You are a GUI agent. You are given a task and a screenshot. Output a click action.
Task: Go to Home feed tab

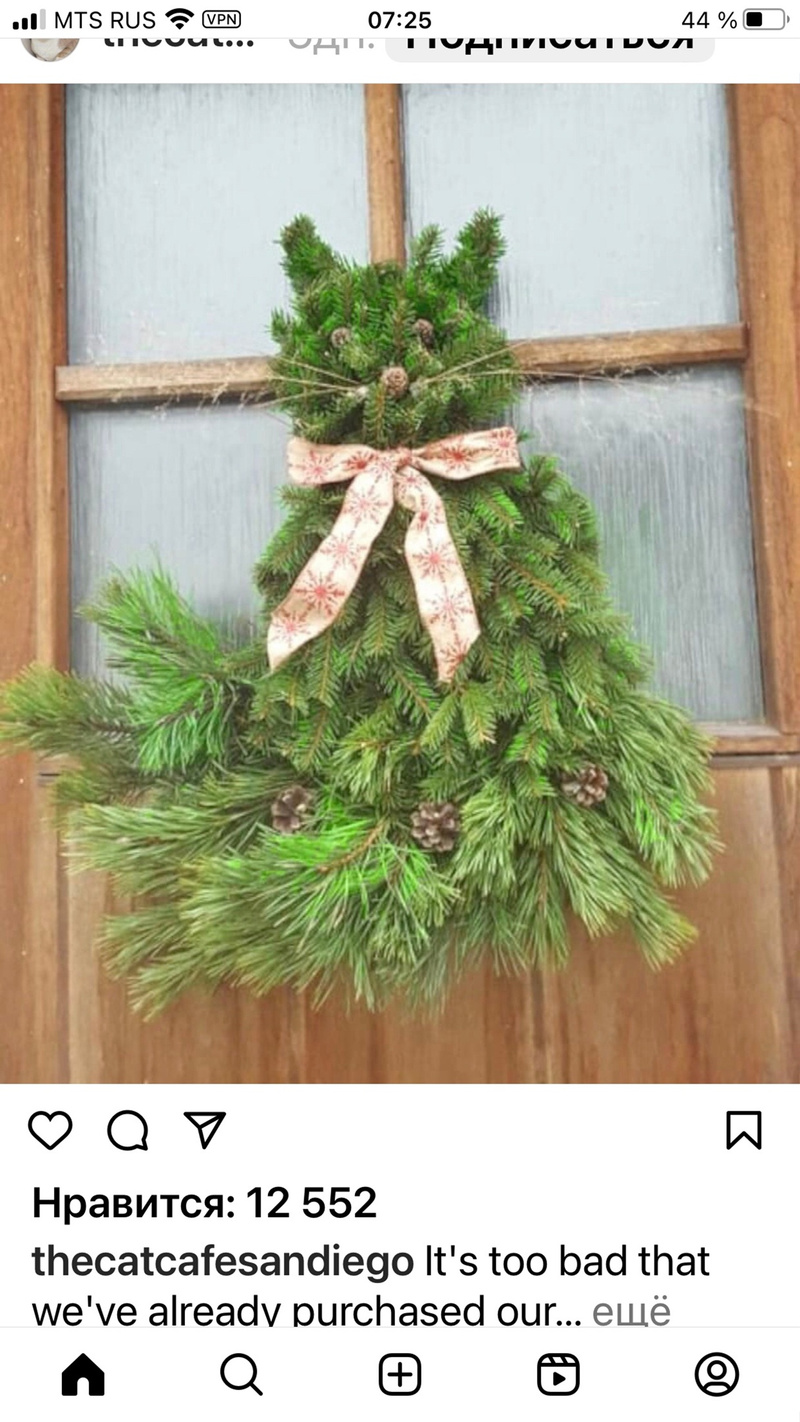point(82,1374)
